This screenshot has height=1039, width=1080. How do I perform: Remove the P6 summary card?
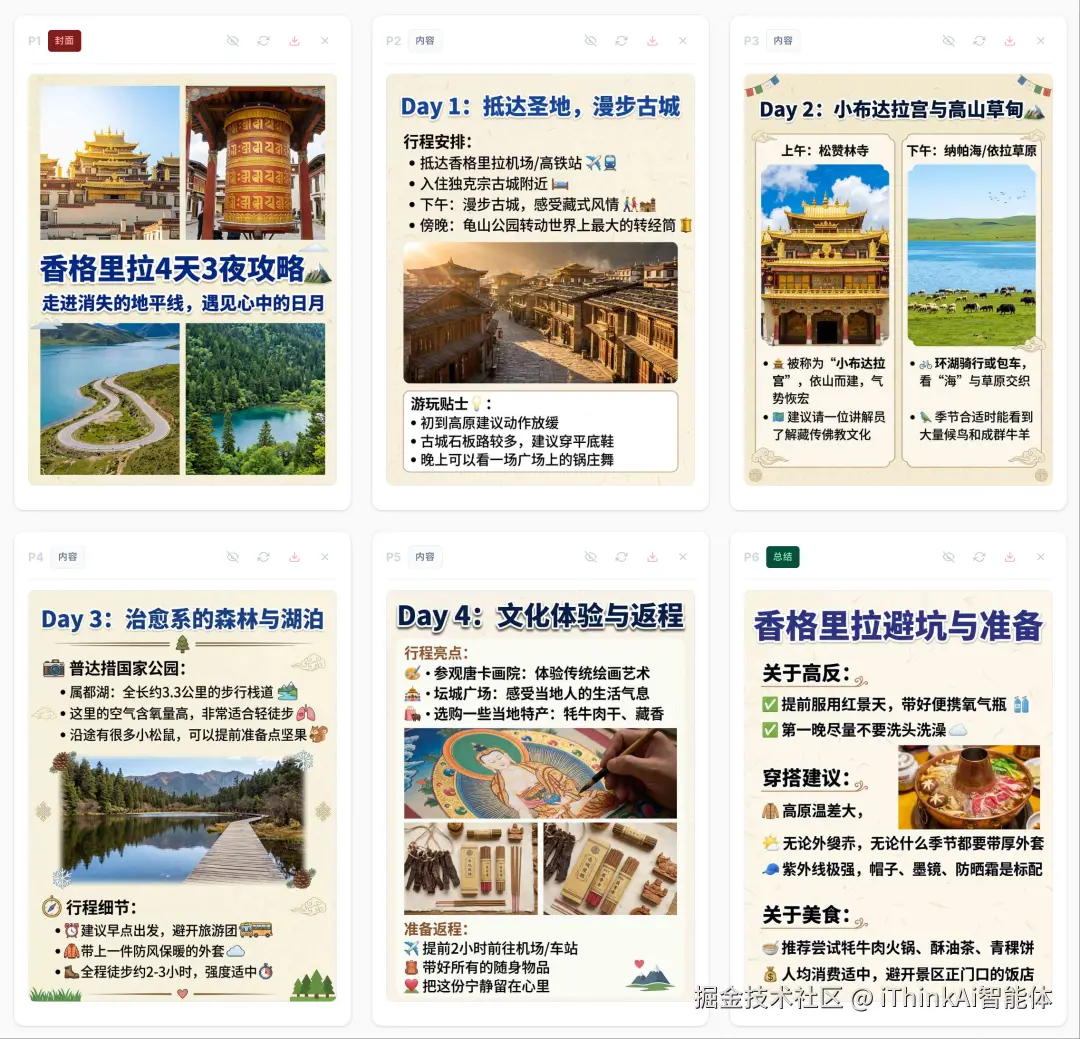tap(1041, 557)
